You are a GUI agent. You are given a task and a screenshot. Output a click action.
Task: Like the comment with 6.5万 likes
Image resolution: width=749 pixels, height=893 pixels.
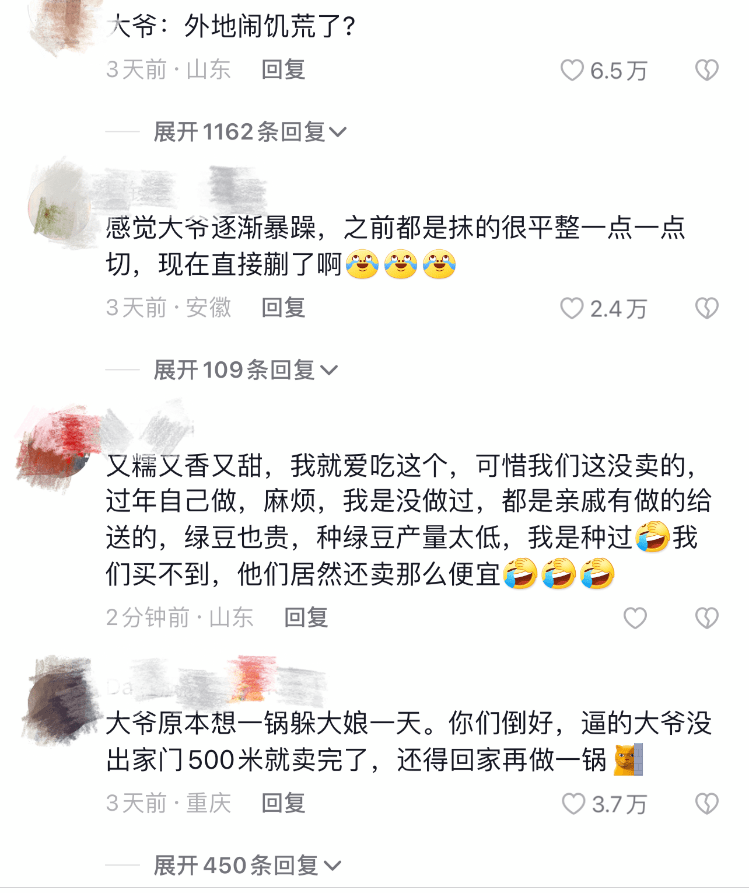tap(572, 70)
